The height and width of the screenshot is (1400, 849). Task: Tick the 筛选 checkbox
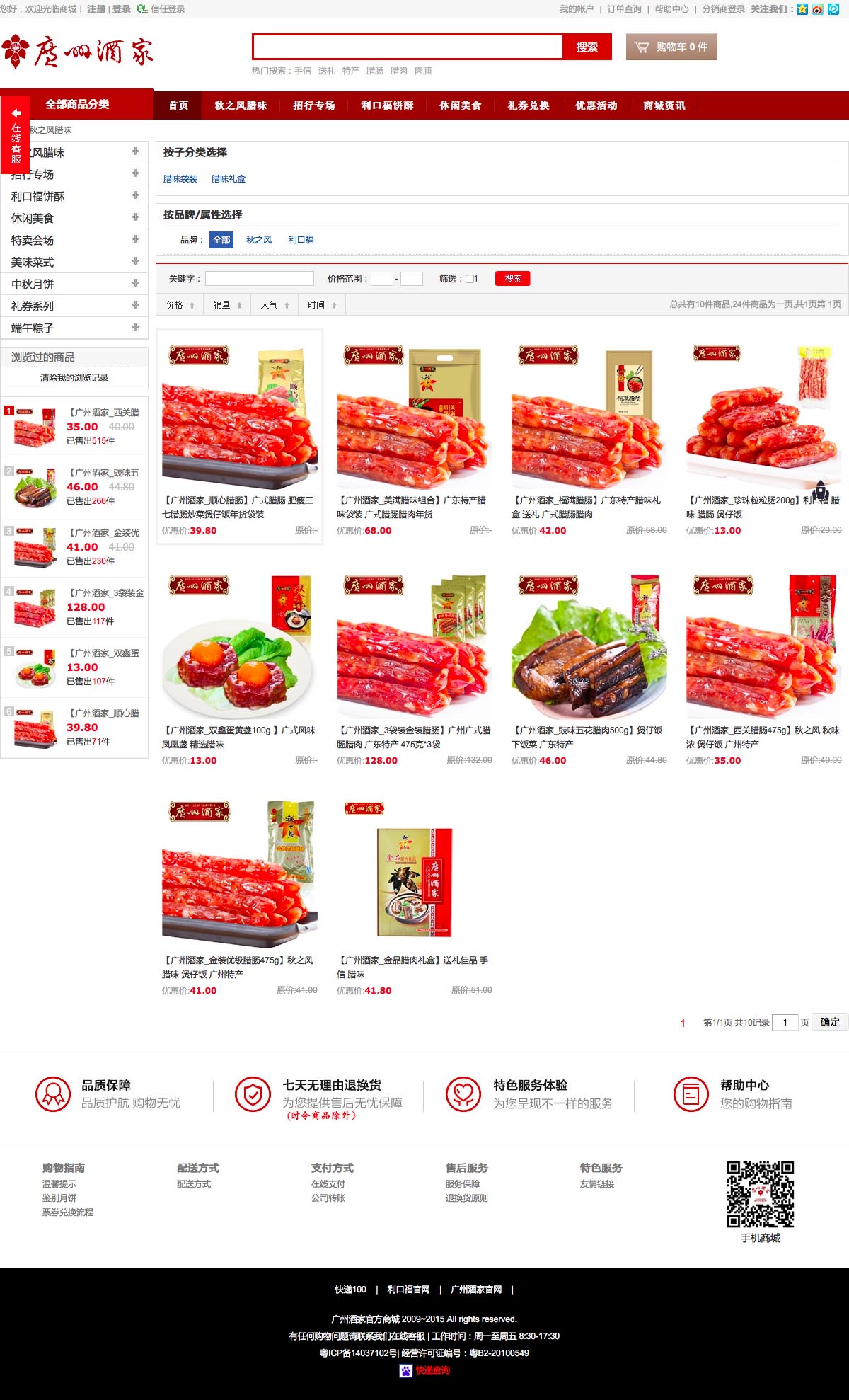tap(469, 279)
